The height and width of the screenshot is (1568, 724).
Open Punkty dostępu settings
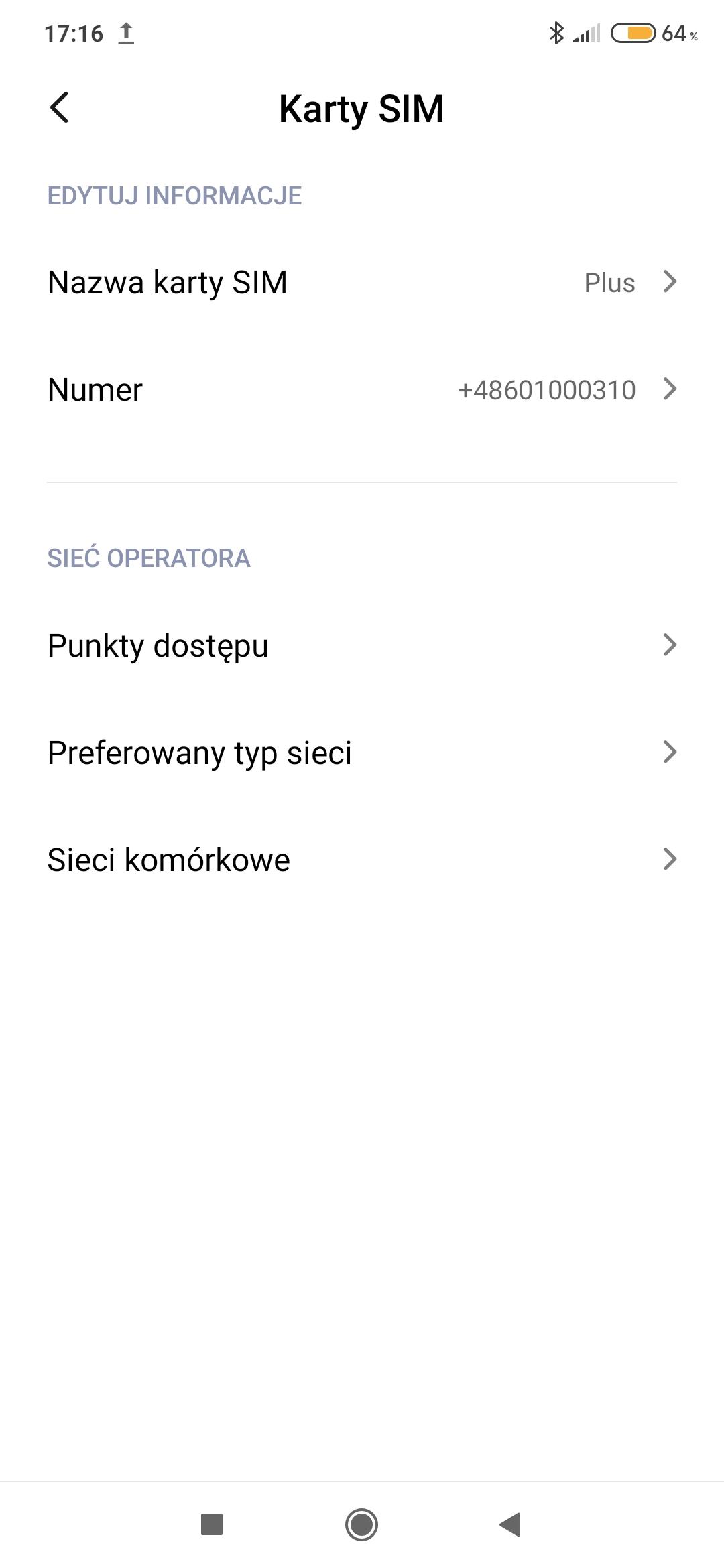click(x=362, y=645)
